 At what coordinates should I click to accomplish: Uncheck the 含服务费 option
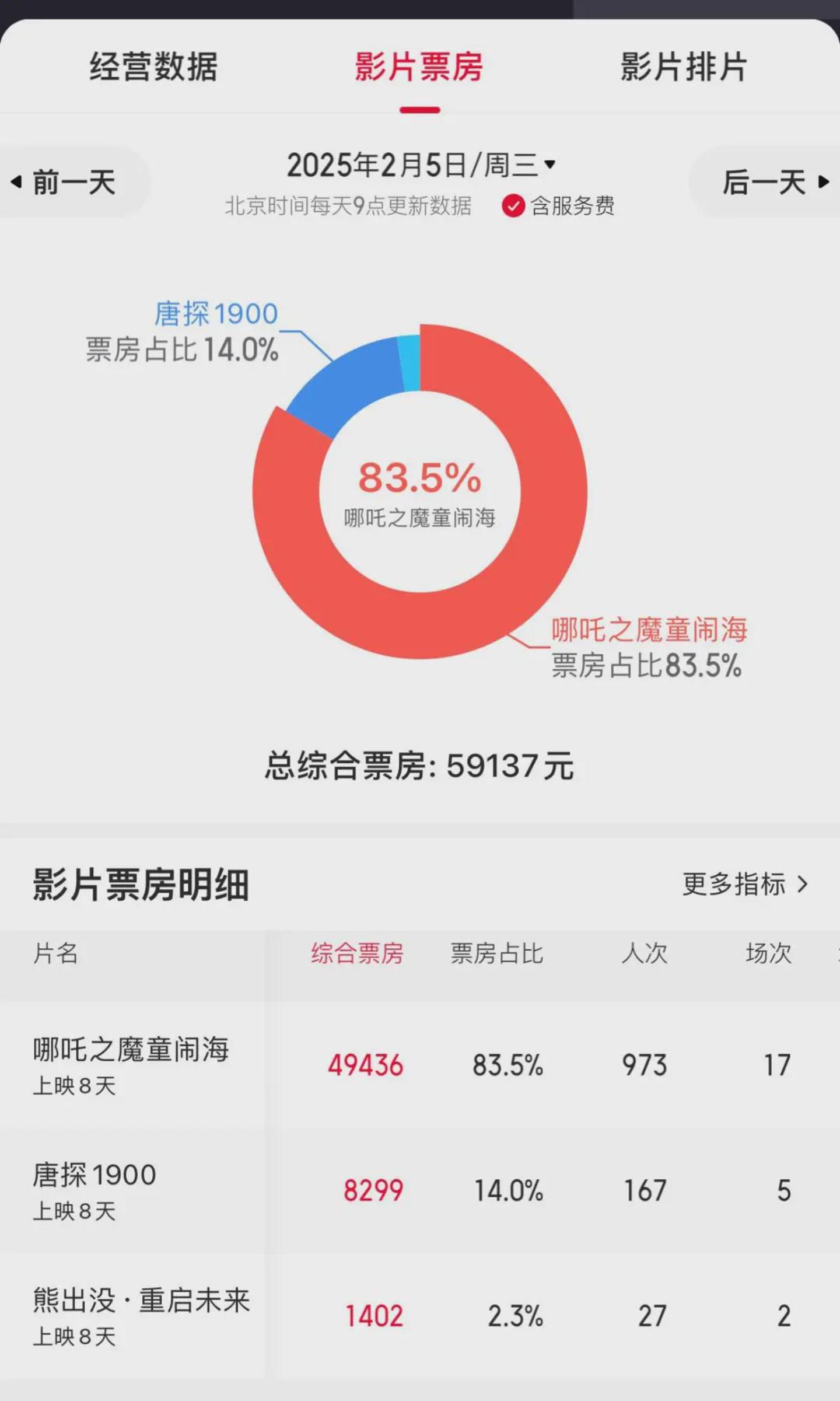558,206
